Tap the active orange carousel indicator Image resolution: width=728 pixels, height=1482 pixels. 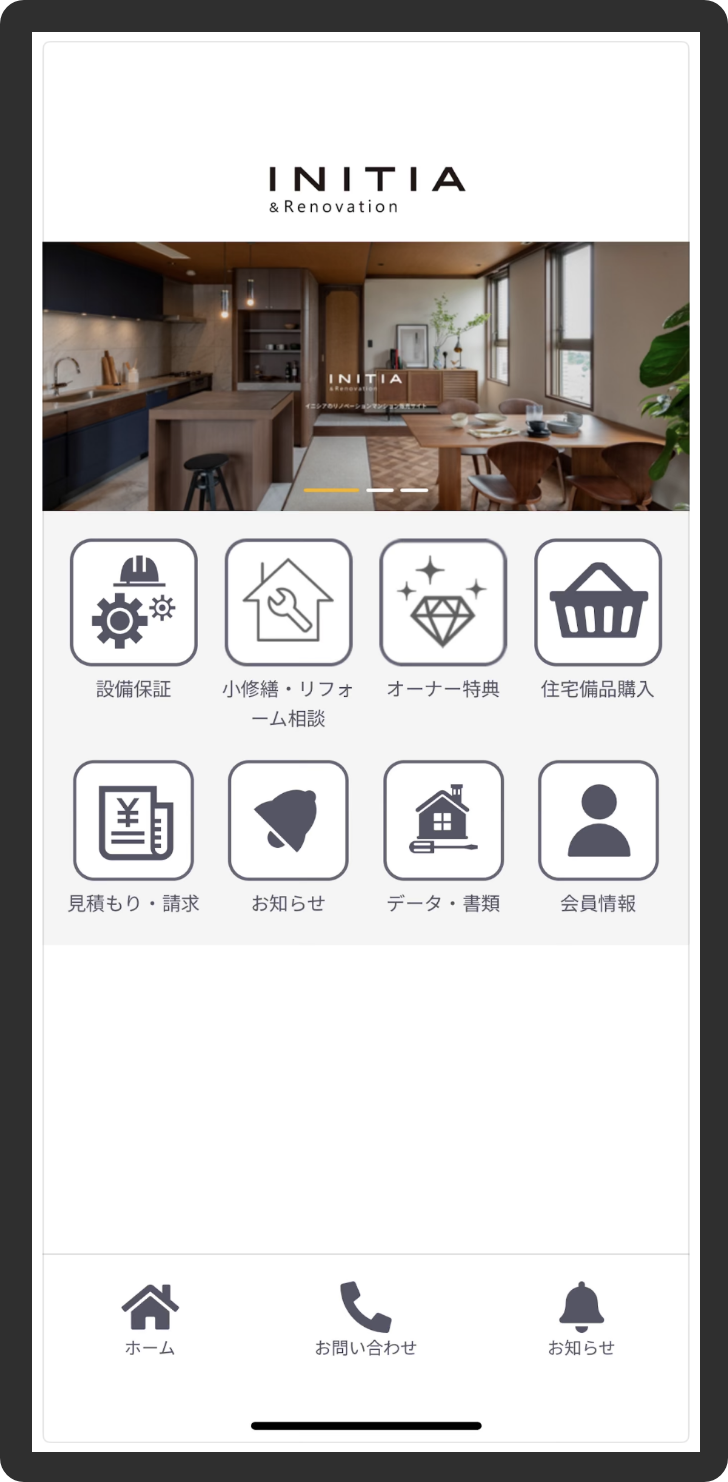pyautogui.click(x=330, y=491)
